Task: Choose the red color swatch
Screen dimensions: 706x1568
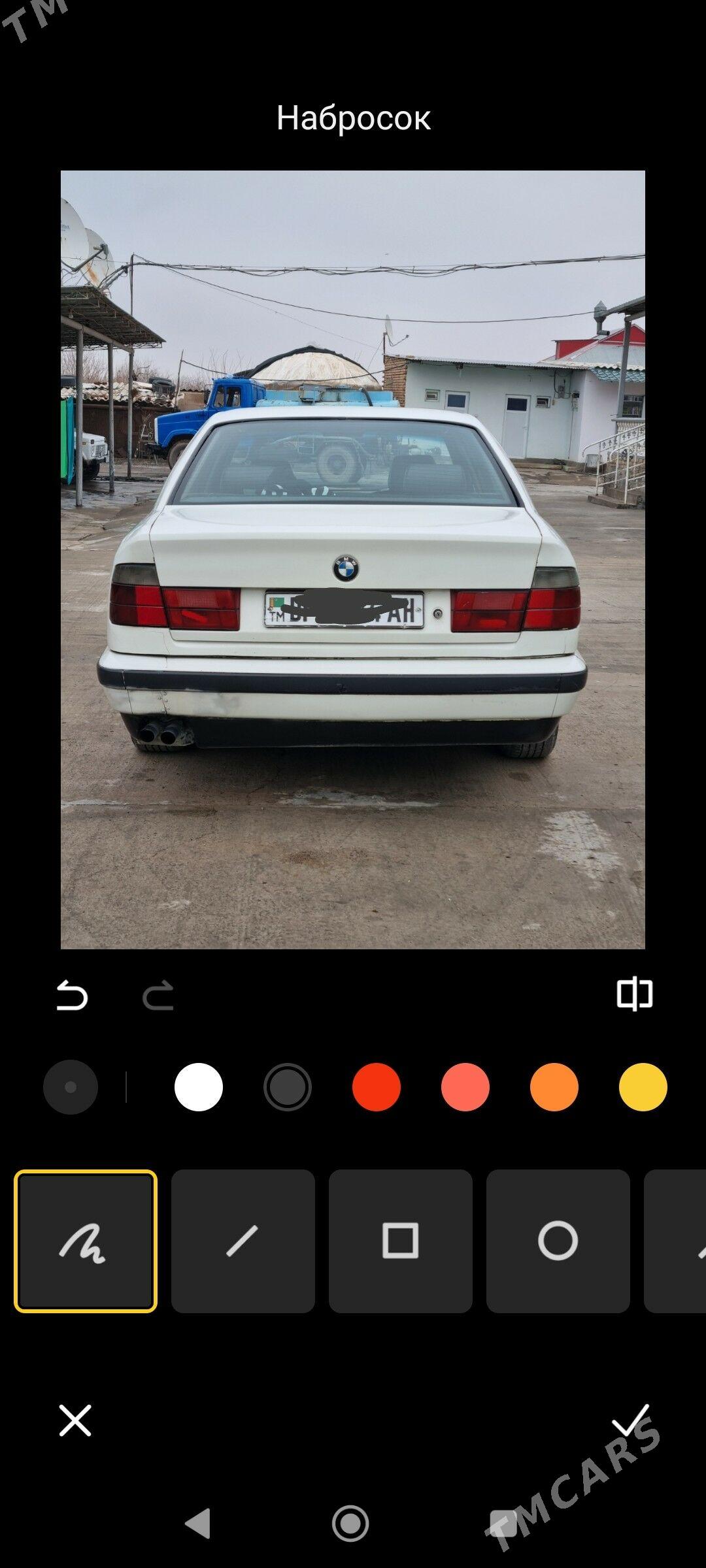Action: pyautogui.click(x=377, y=1087)
